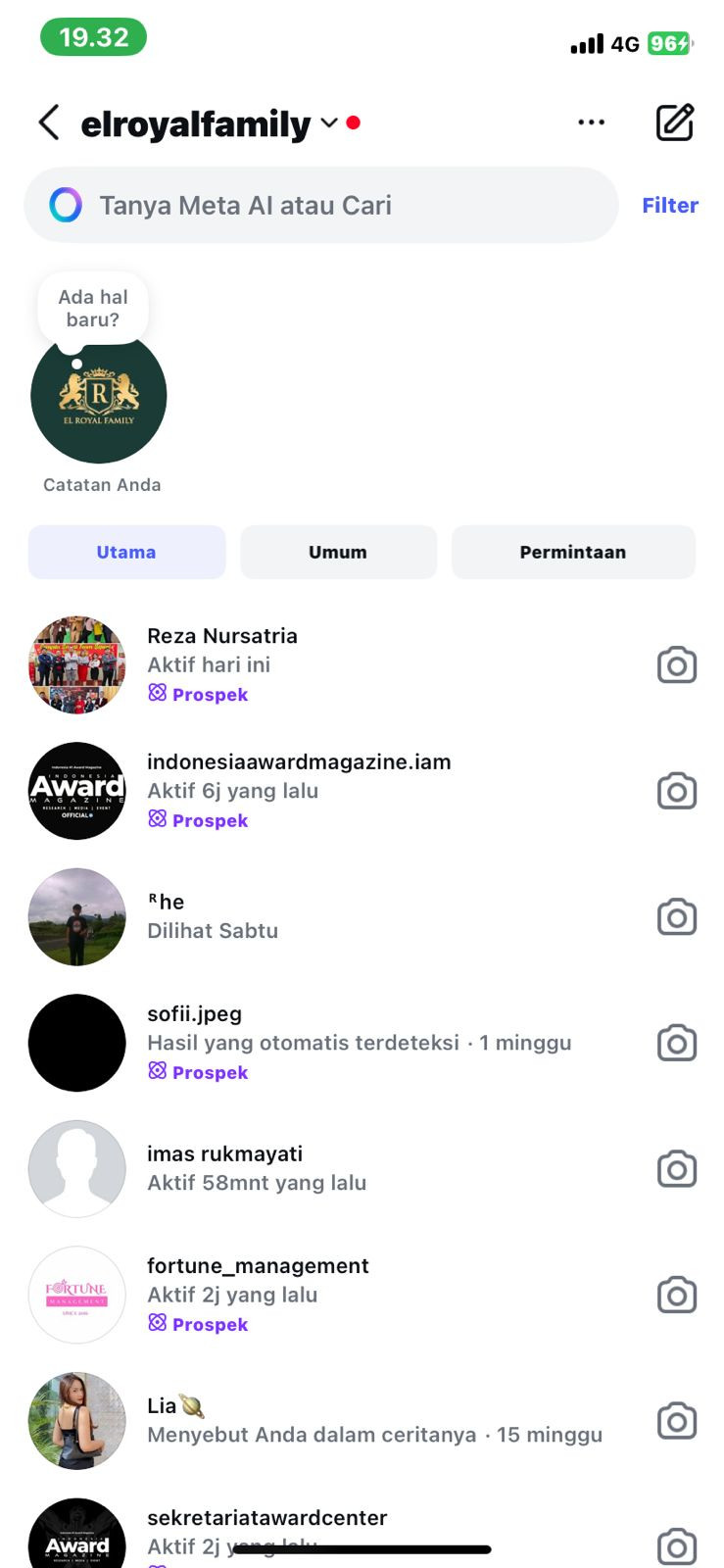Screen dimensions: 724x1568
Task: Switch to the Umum tab
Action: pyautogui.click(x=338, y=552)
